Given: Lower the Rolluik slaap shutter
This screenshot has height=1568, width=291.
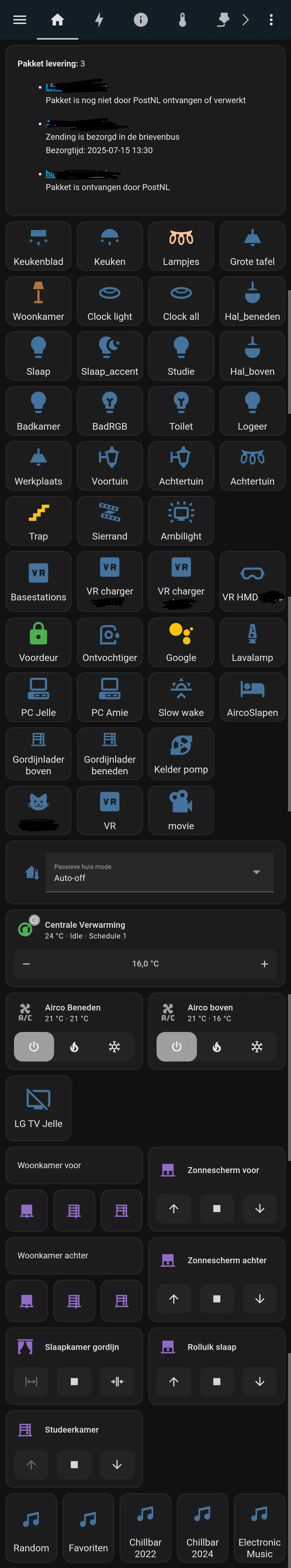Looking at the screenshot, I should click(x=259, y=1382).
